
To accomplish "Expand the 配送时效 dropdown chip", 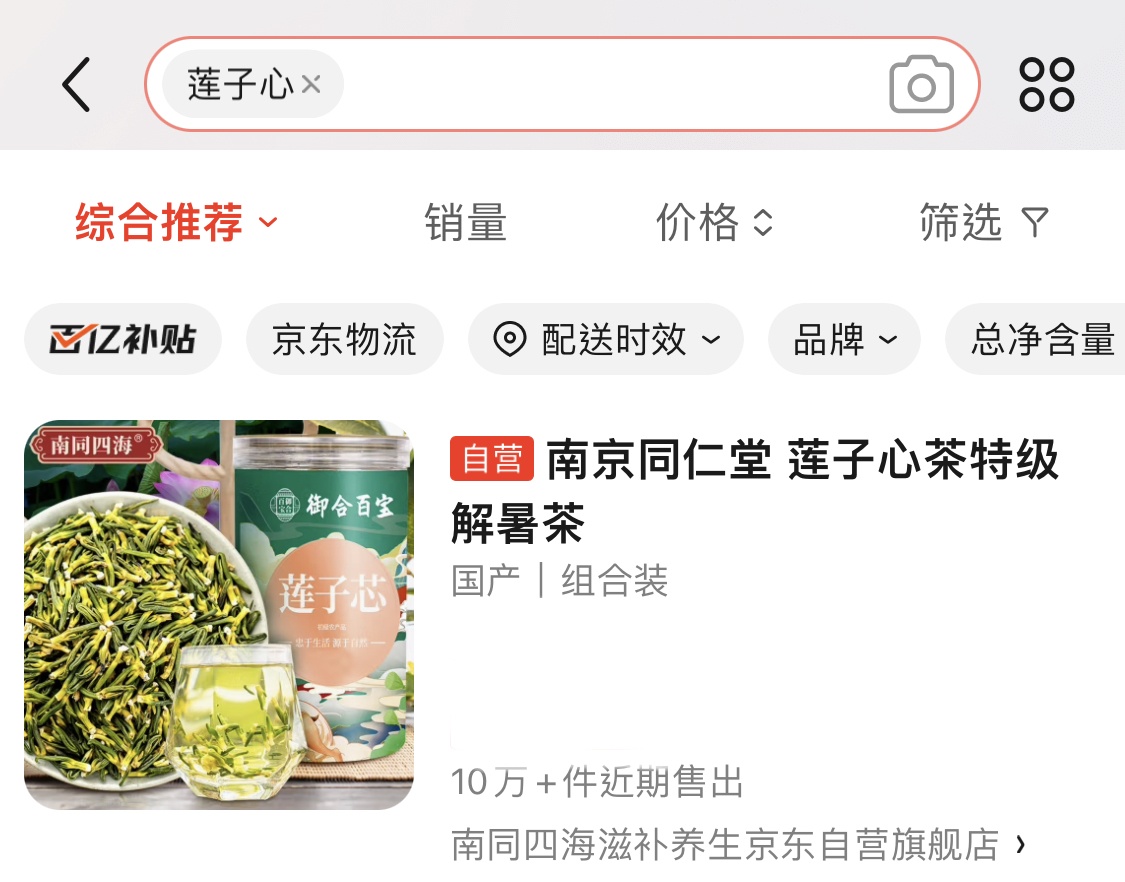I will 606,340.
